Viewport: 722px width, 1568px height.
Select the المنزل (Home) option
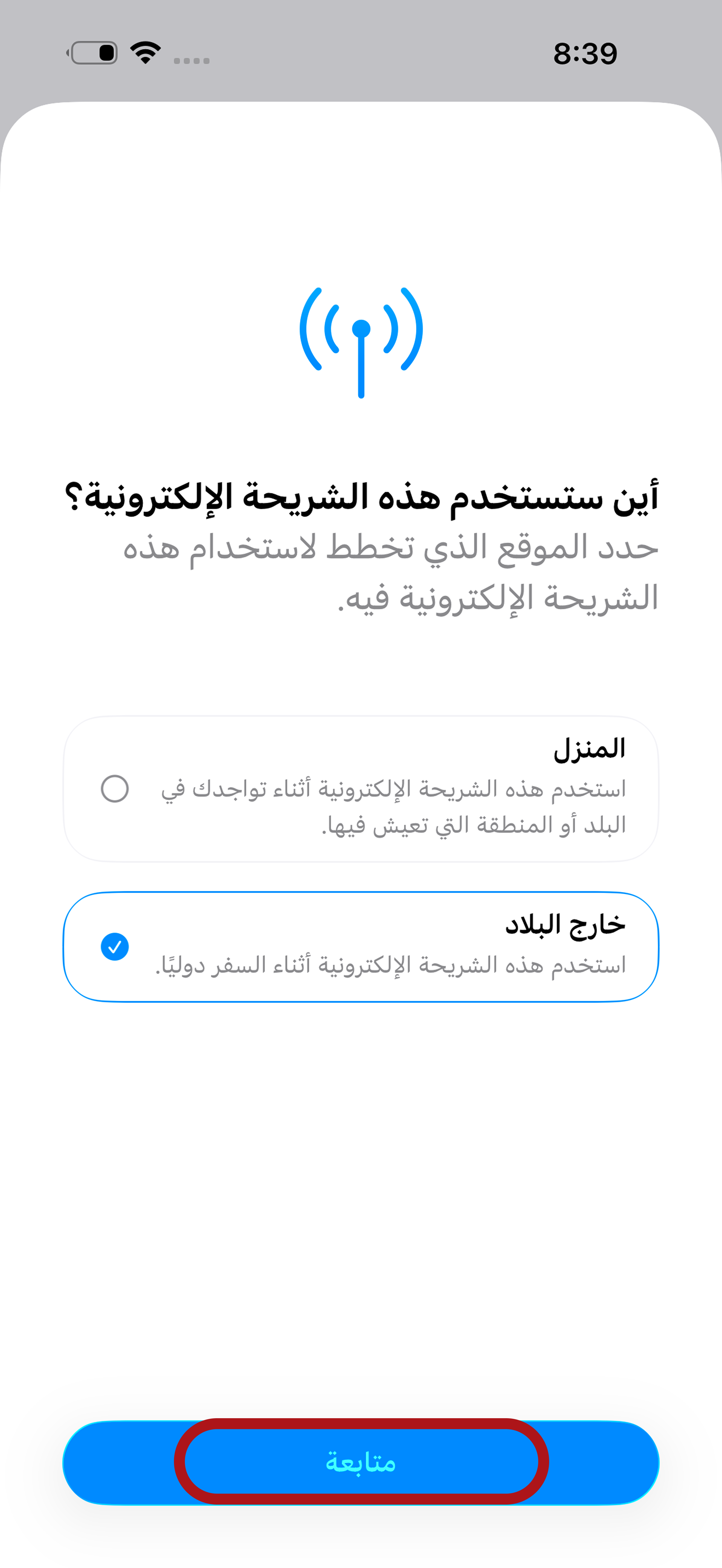360,788
